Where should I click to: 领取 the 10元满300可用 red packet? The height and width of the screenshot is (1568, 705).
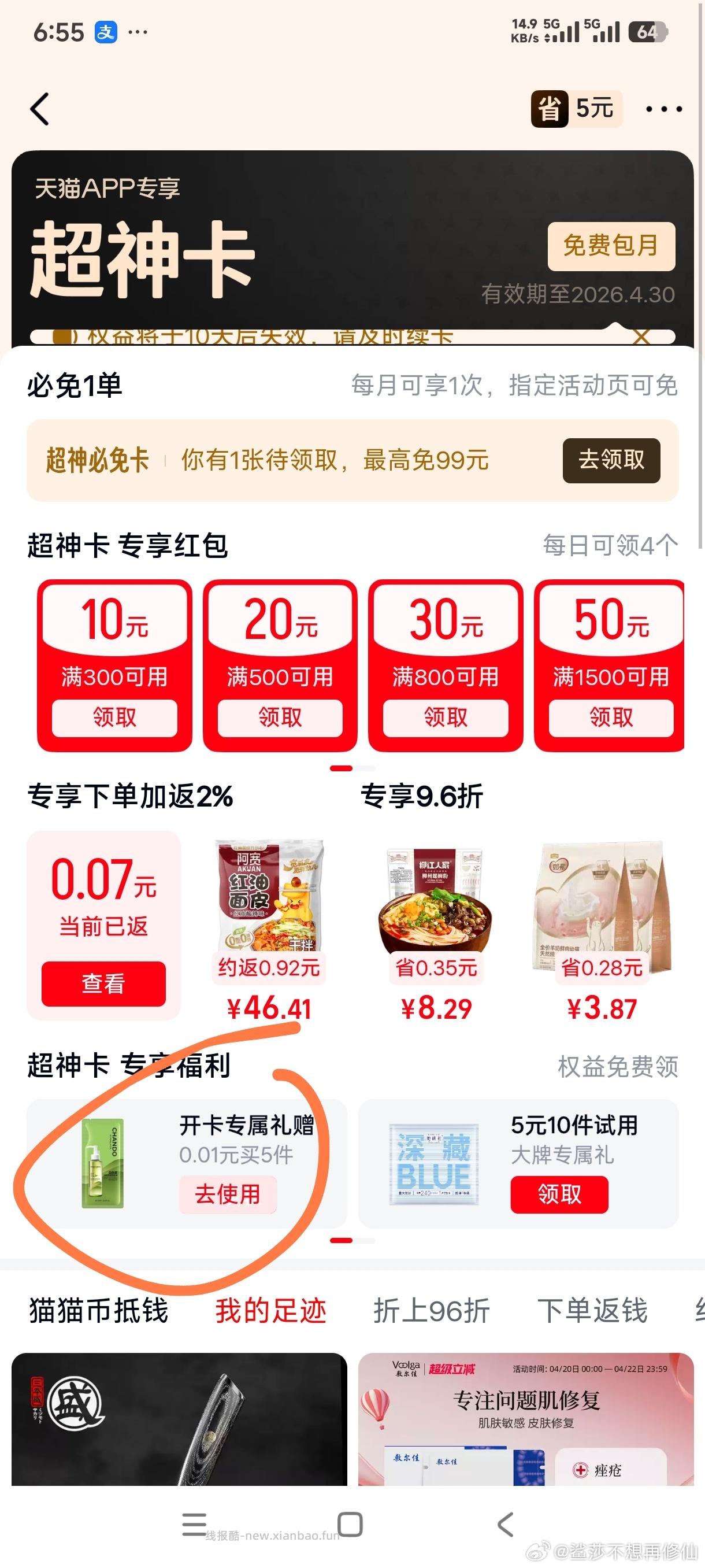[x=115, y=718]
